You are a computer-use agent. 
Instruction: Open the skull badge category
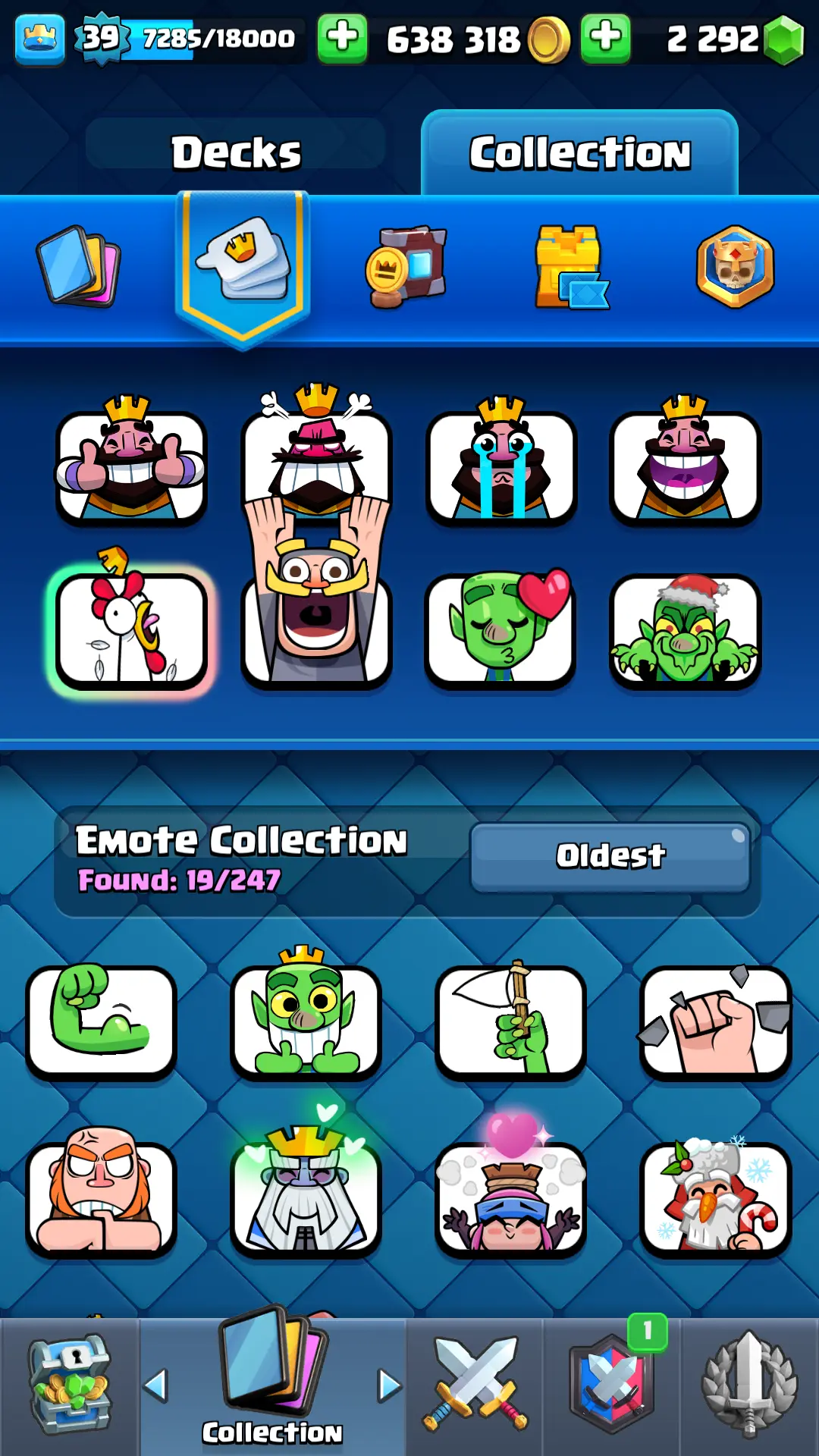click(x=735, y=267)
